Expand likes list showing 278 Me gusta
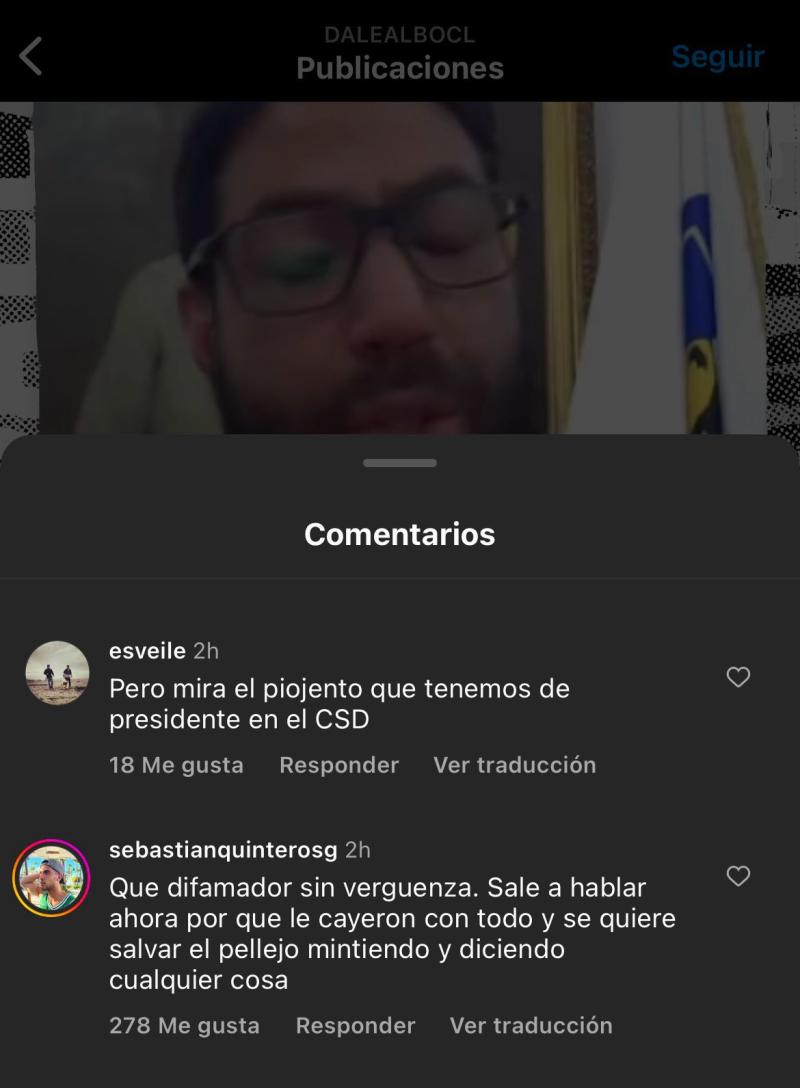Image resolution: width=800 pixels, height=1088 pixels. (x=185, y=1025)
